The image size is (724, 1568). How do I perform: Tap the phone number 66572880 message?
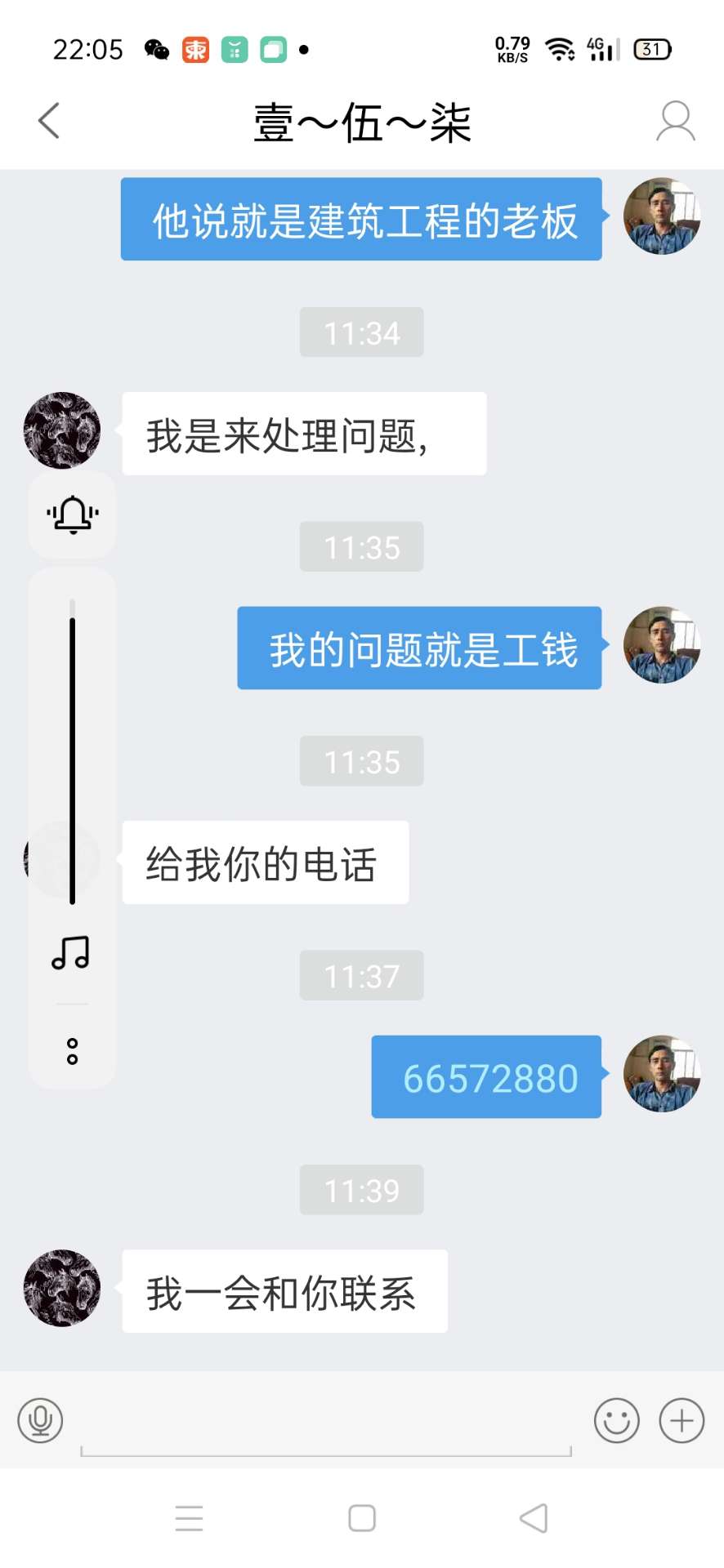pos(489,1078)
